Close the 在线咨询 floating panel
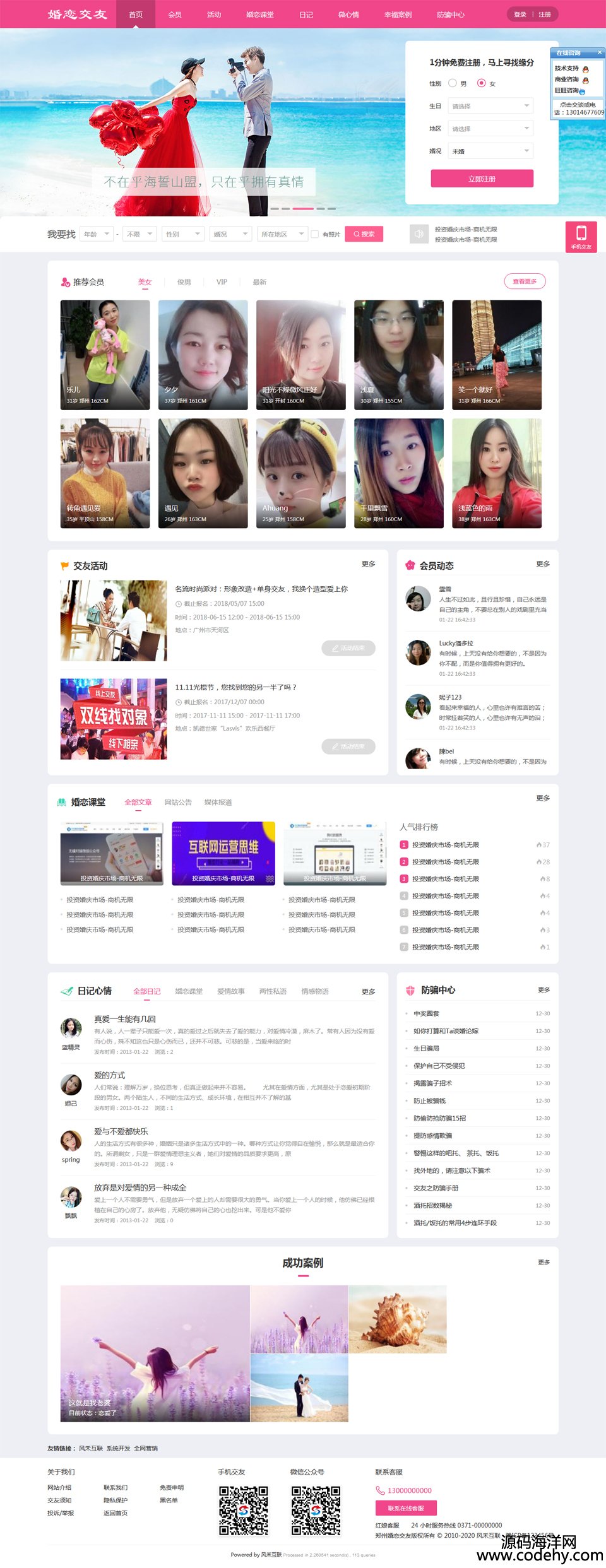Screen dimensions: 606x1568 600,52
